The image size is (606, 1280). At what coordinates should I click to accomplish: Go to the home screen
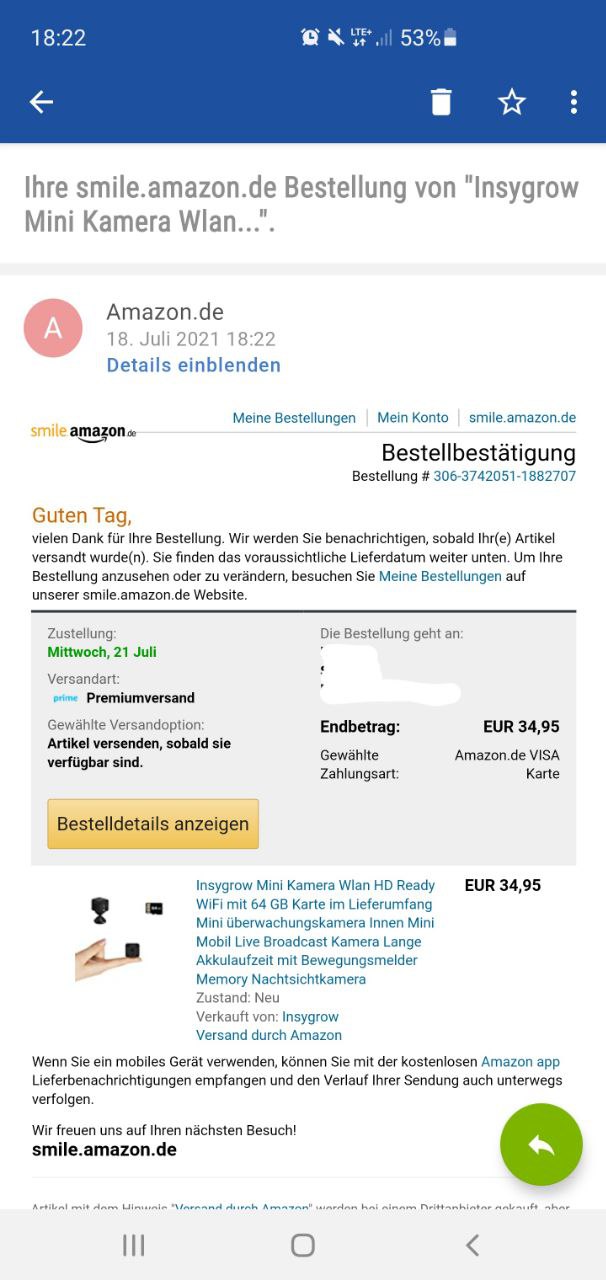303,1245
